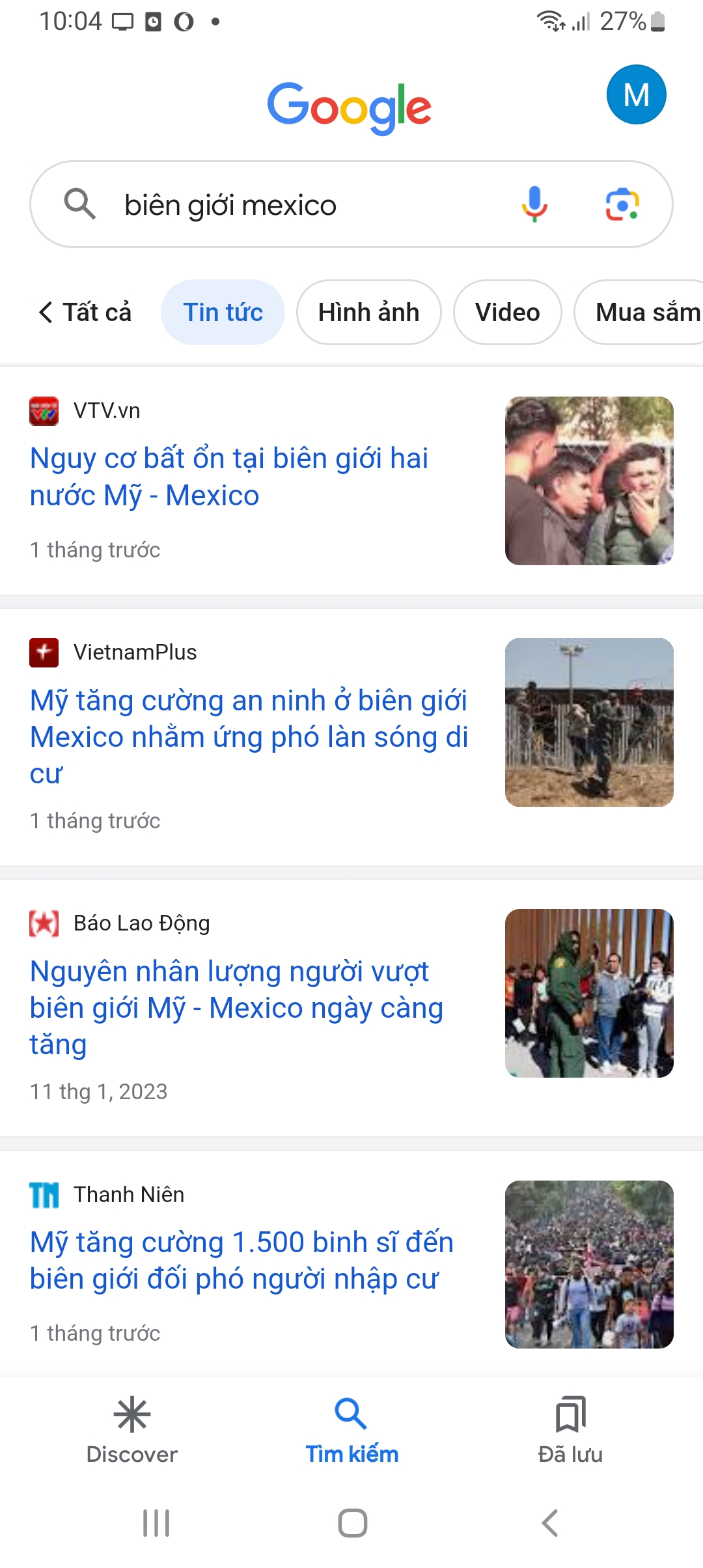Viewport: 703px width, 1568px height.
Task: Tap the Thanh Niên publisher logo
Action: (43, 1195)
